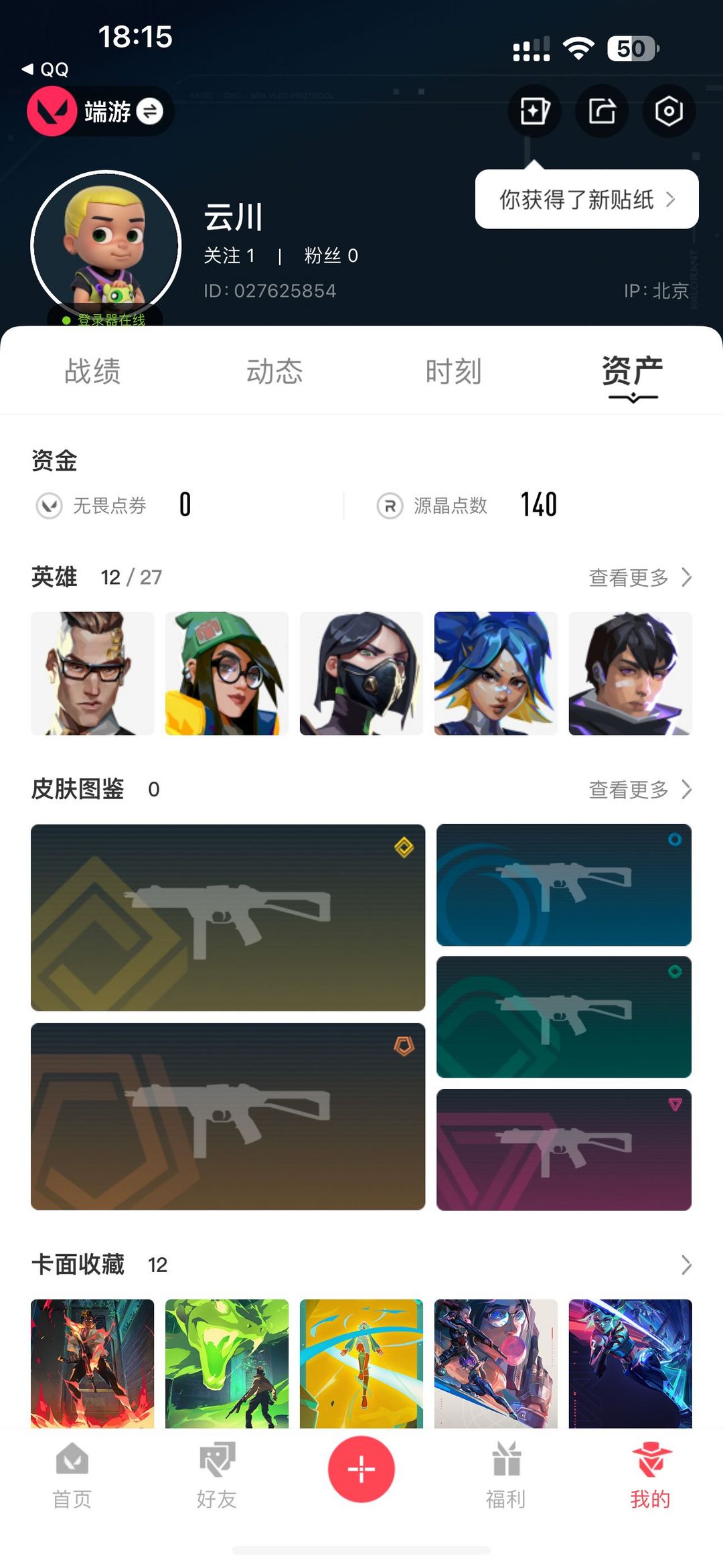The width and height of the screenshot is (723, 1568).
Task: Switch to the 动态 tab
Action: click(274, 371)
